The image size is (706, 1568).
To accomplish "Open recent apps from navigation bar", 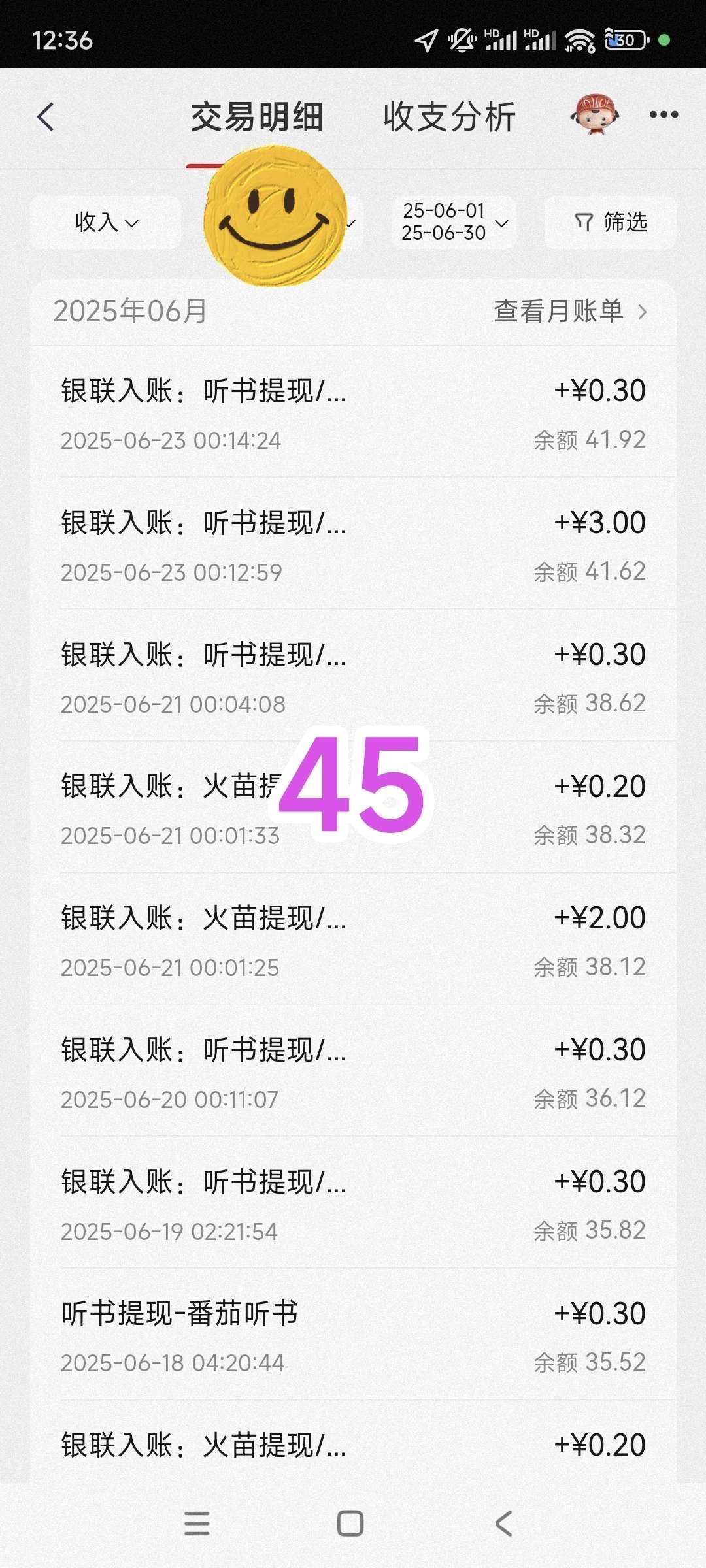I will point(197,1524).
